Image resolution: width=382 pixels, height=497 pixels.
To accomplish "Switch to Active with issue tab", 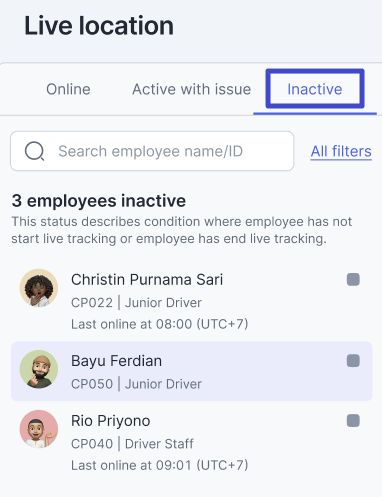I will [x=191, y=89].
